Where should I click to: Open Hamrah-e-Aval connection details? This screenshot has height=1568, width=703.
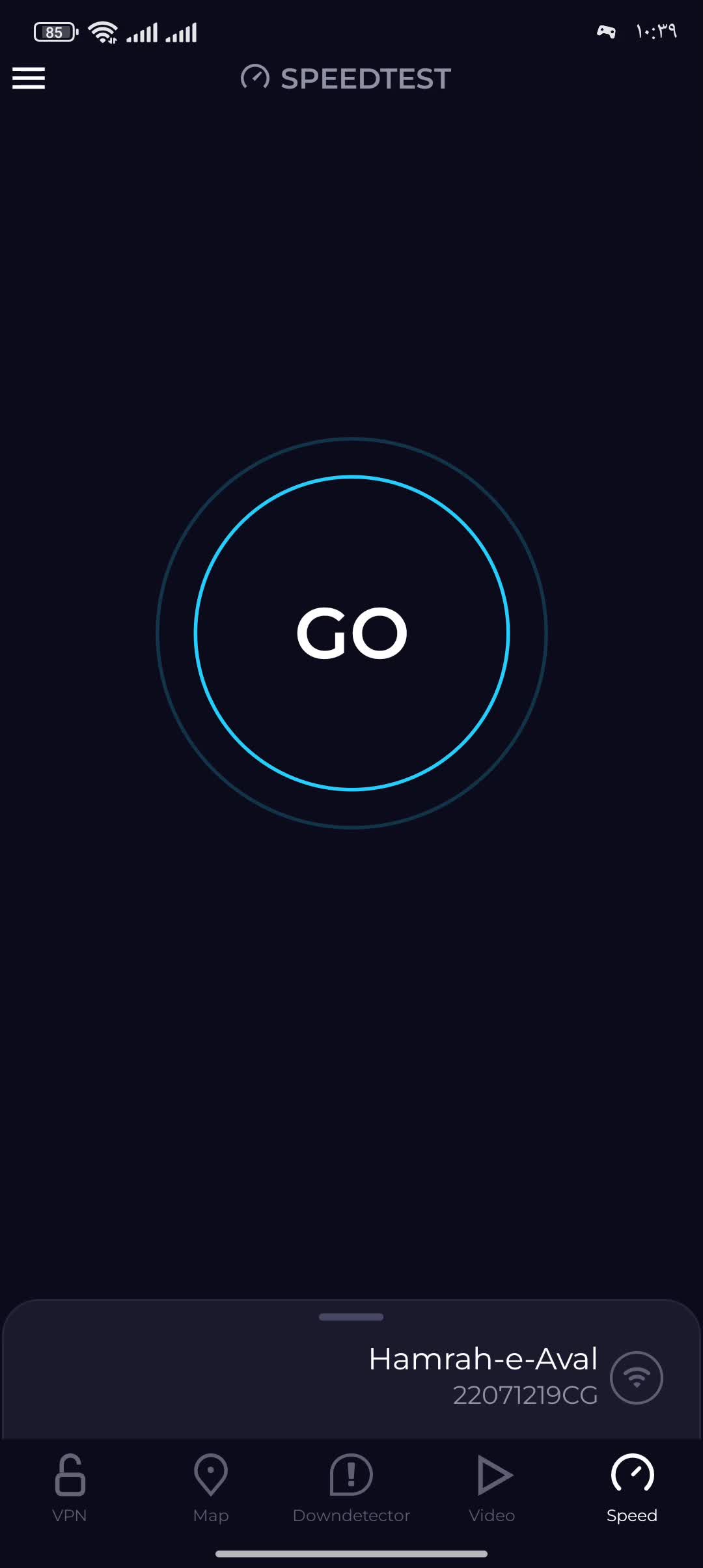pos(483,1375)
